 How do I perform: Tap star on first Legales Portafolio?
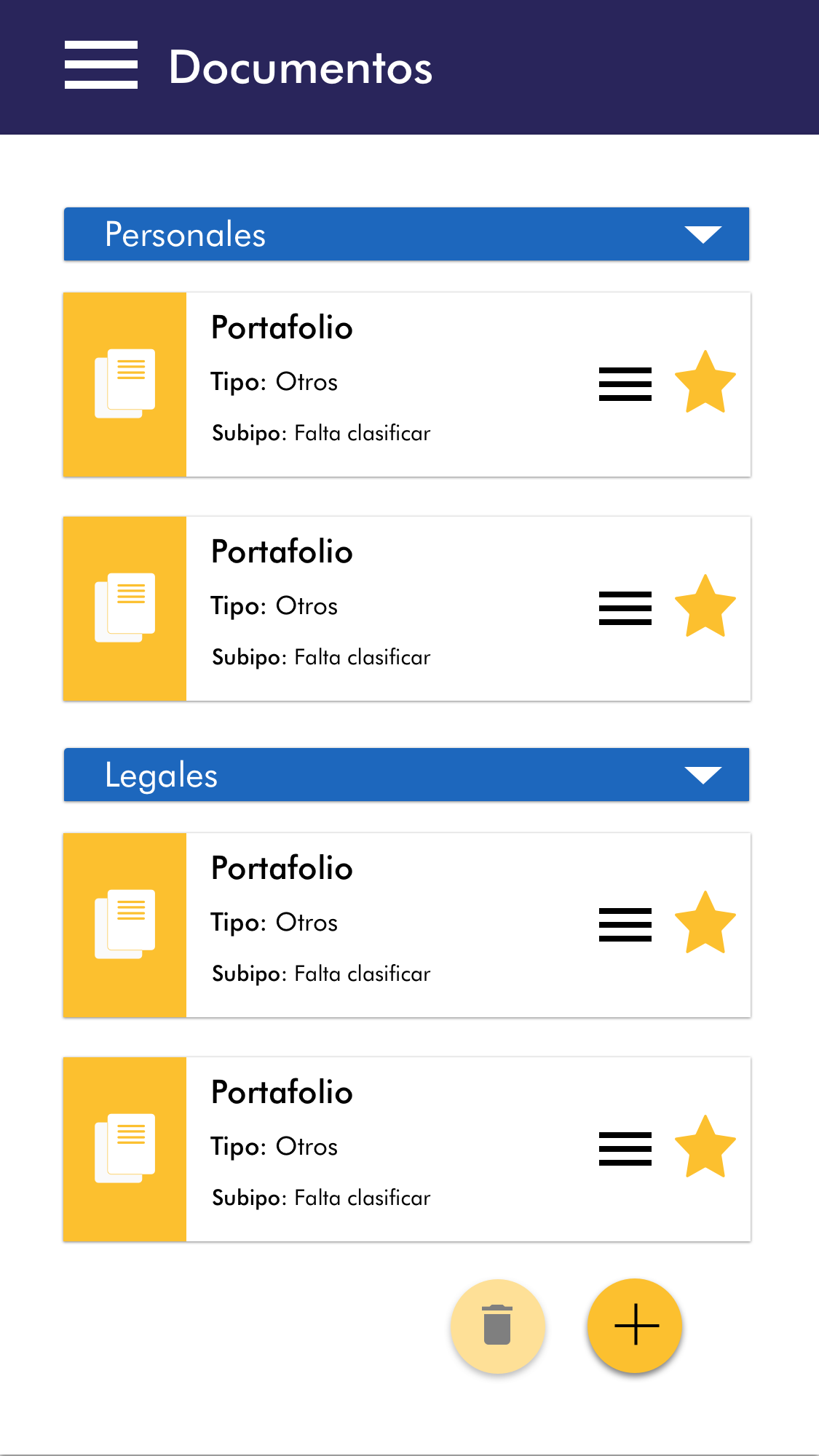tap(705, 923)
